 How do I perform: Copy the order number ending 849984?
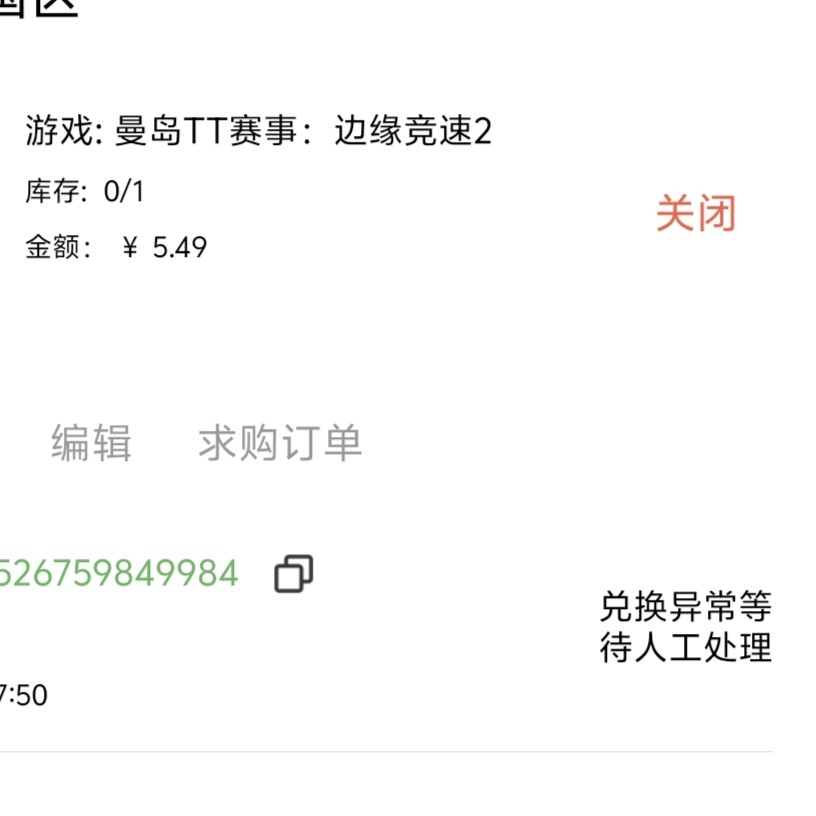(x=293, y=574)
